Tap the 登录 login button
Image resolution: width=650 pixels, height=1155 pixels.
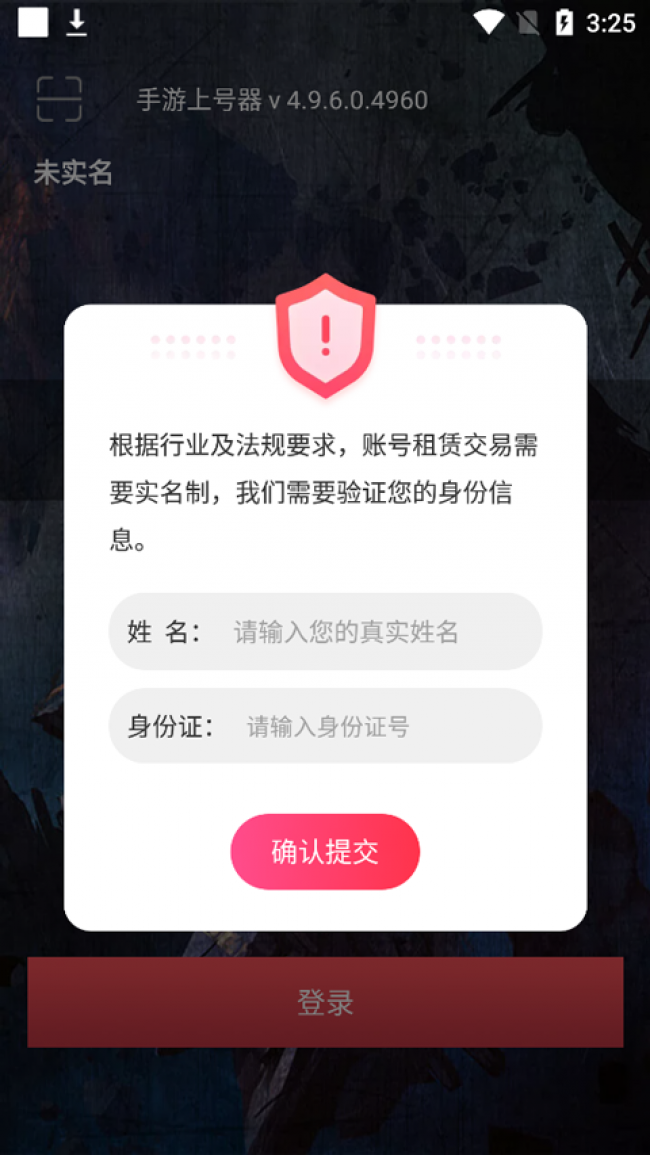coord(325,1002)
